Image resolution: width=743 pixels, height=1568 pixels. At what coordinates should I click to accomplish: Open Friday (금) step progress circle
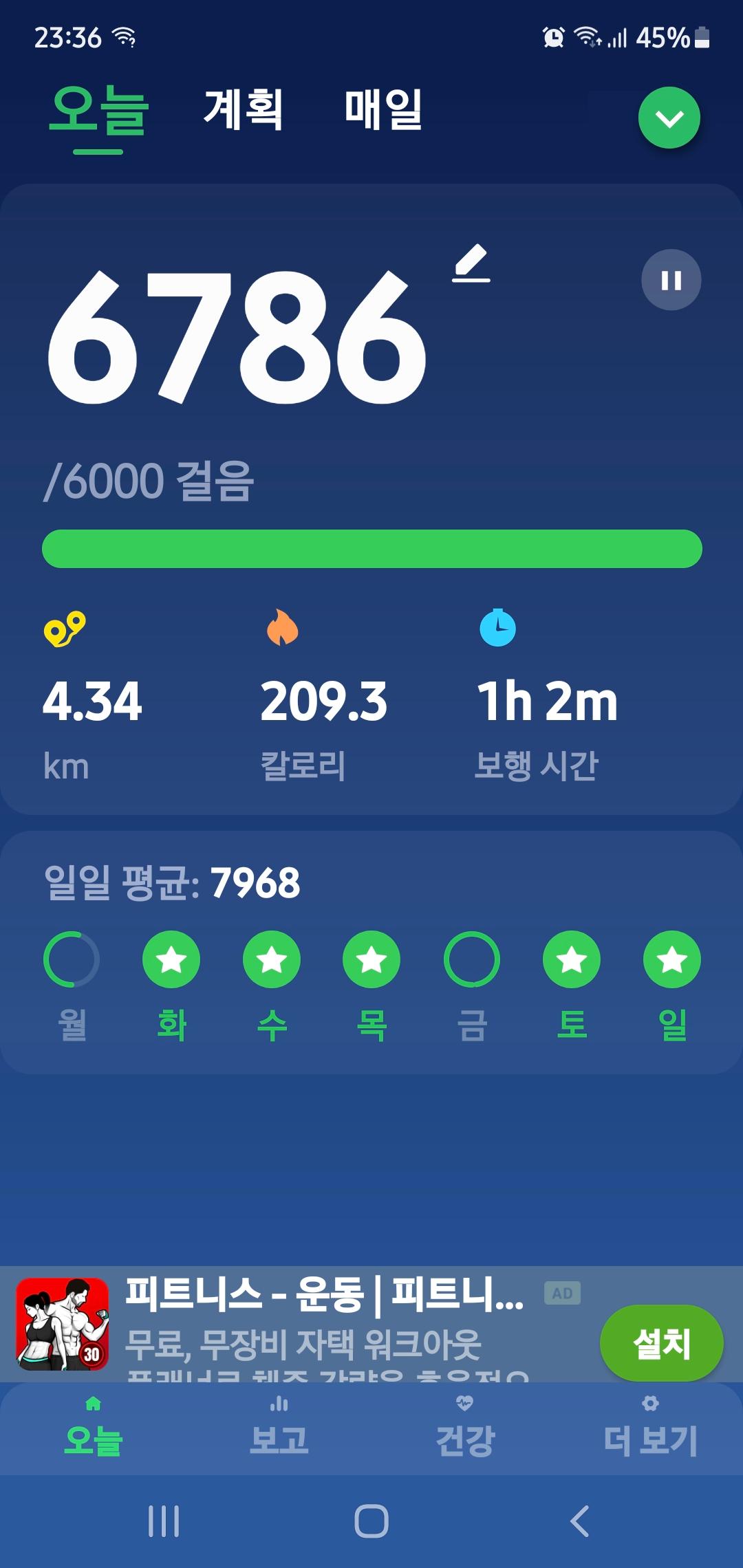(x=472, y=959)
